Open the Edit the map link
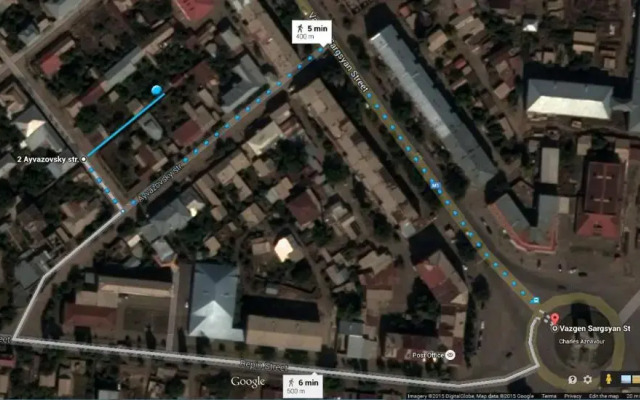 coord(602,396)
